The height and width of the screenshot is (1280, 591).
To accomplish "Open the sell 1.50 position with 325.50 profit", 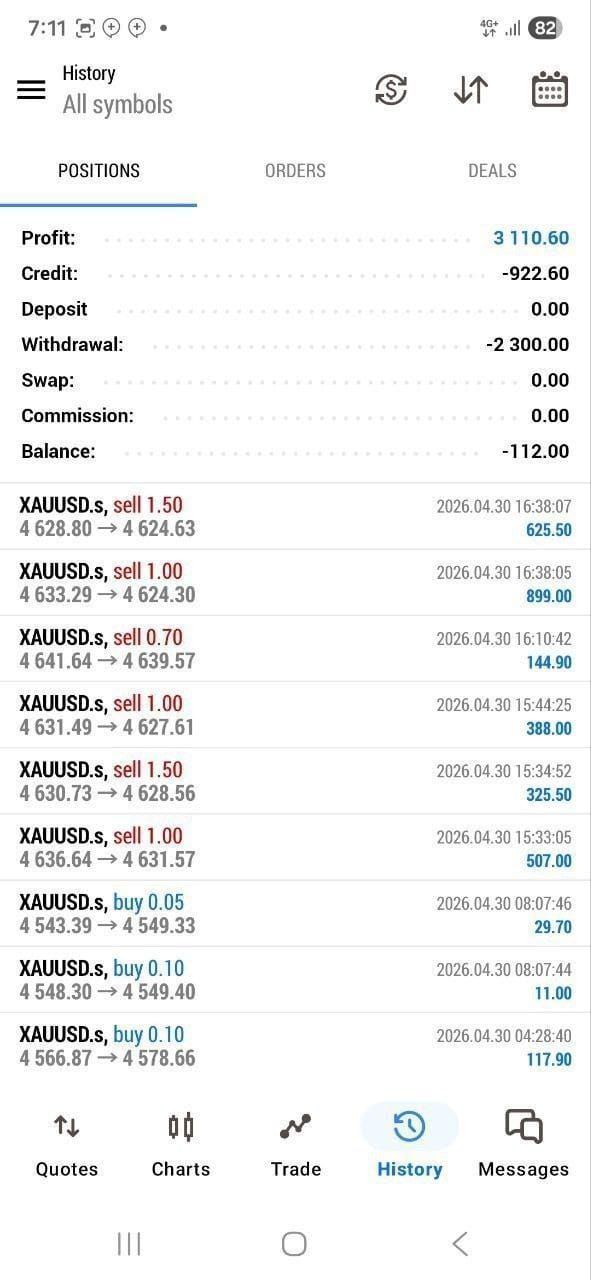I will (295, 781).
